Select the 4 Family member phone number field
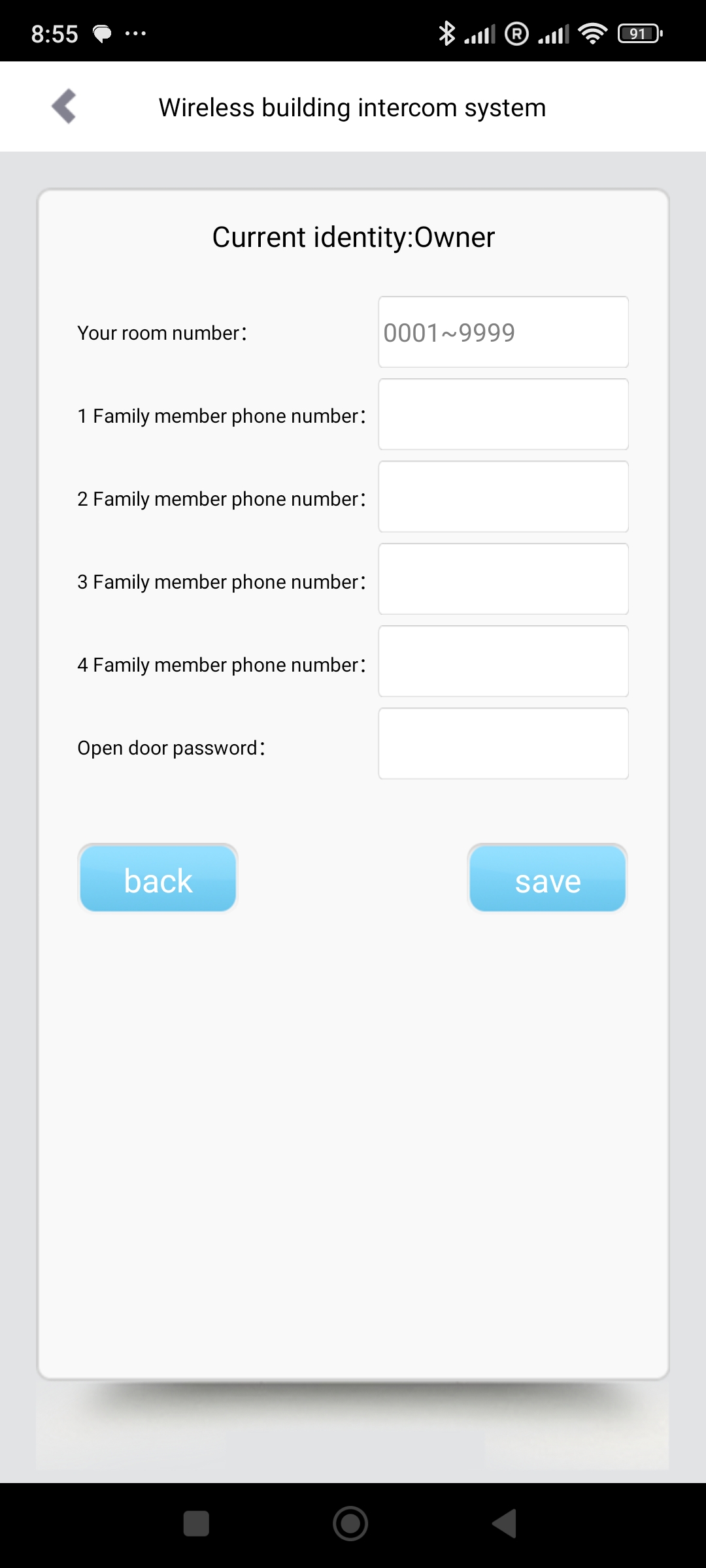Image resolution: width=706 pixels, height=1568 pixels. (x=503, y=661)
